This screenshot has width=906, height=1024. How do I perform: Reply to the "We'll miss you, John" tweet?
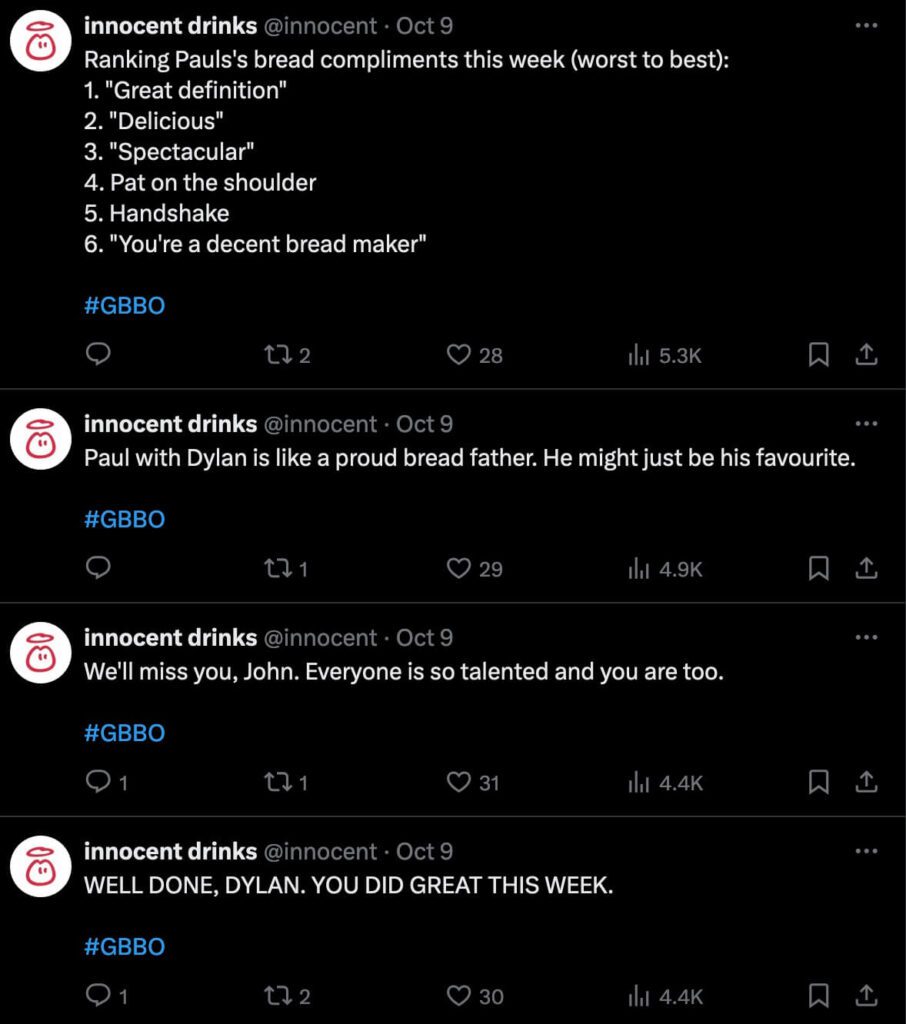[98, 783]
